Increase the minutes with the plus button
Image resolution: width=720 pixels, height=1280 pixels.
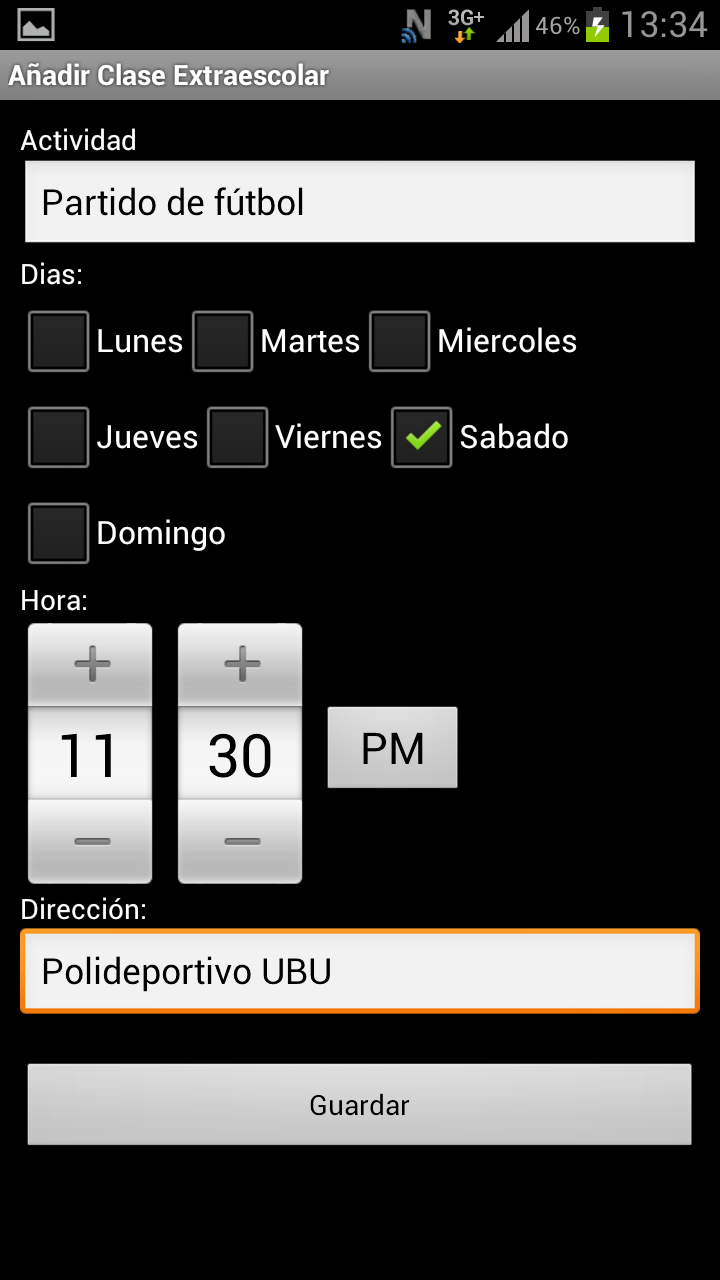pyautogui.click(x=240, y=664)
